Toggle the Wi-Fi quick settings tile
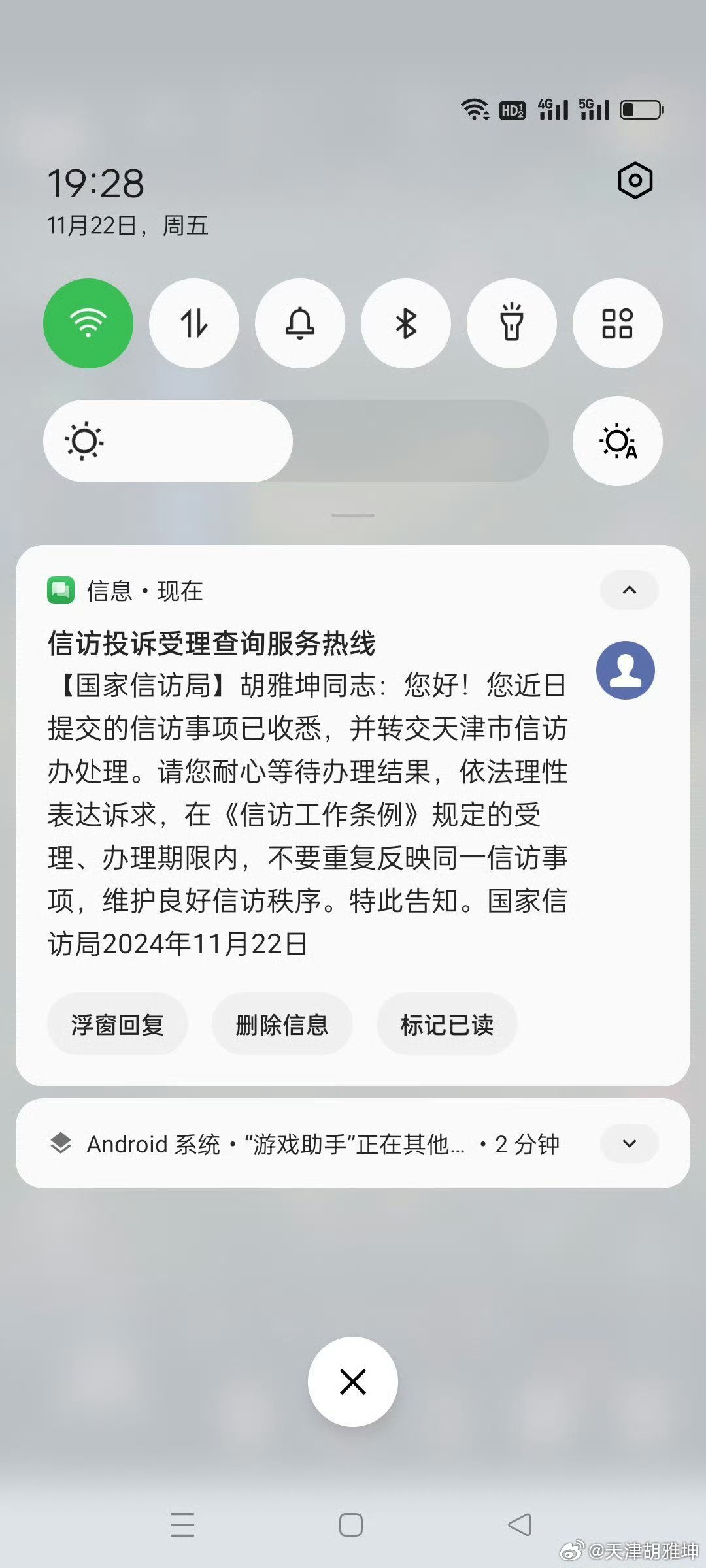Screen dimensions: 706x1568 tap(88, 323)
